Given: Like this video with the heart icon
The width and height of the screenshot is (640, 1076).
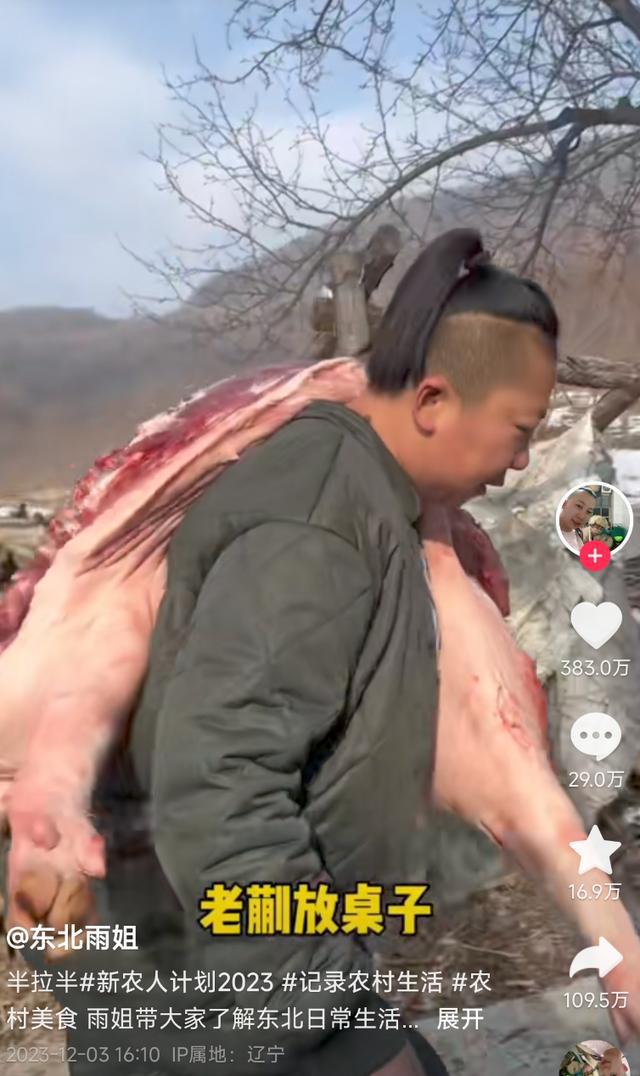Looking at the screenshot, I should click(595, 625).
